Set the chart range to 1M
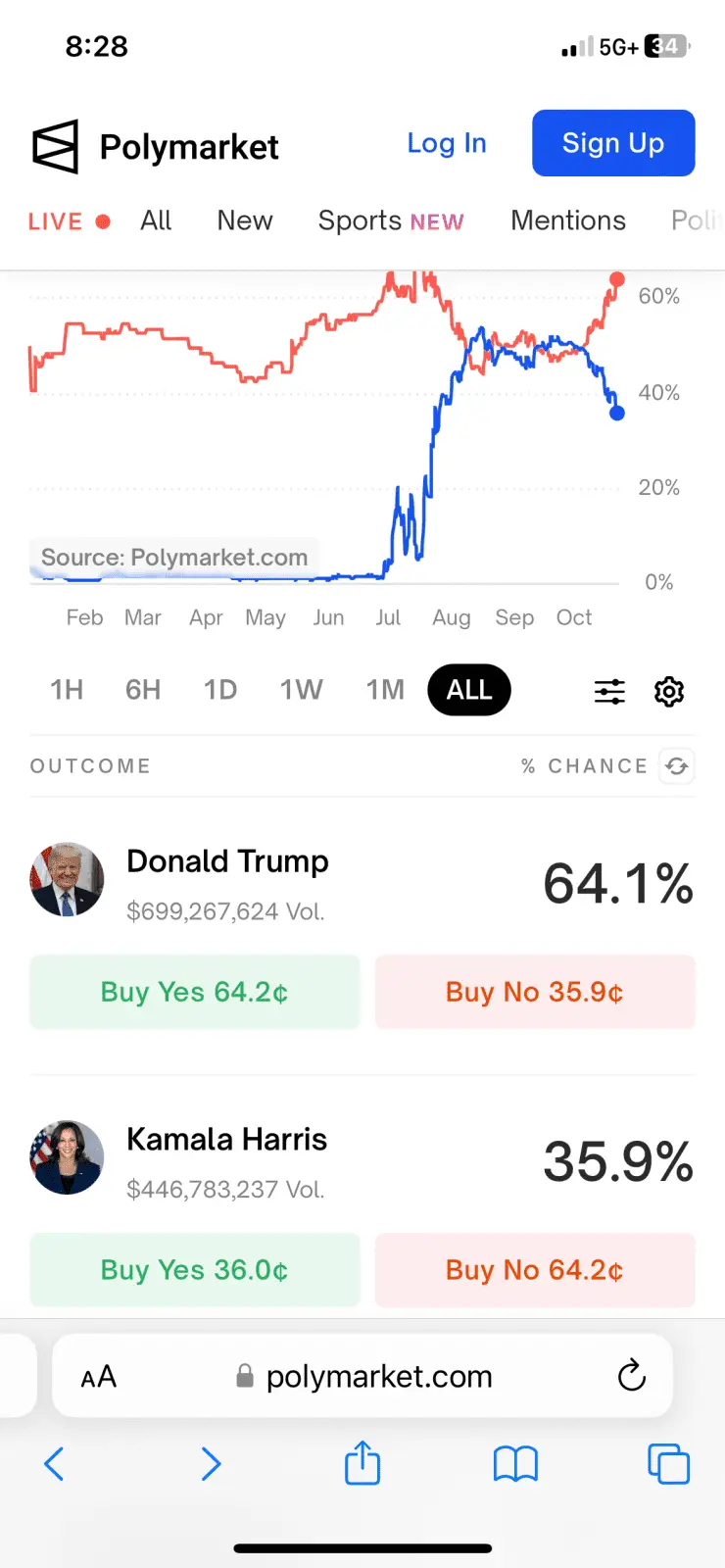The height and width of the screenshot is (1568, 725). (x=385, y=690)
